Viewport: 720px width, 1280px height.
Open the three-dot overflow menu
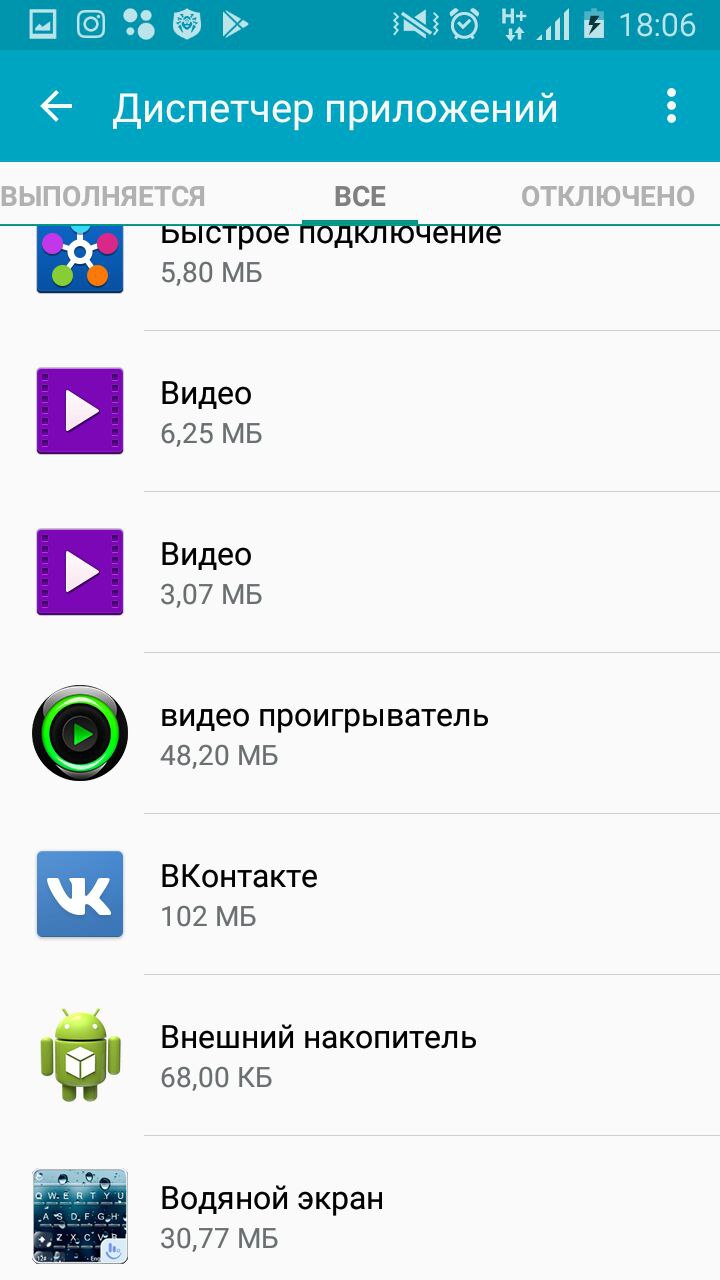(671, 107)
